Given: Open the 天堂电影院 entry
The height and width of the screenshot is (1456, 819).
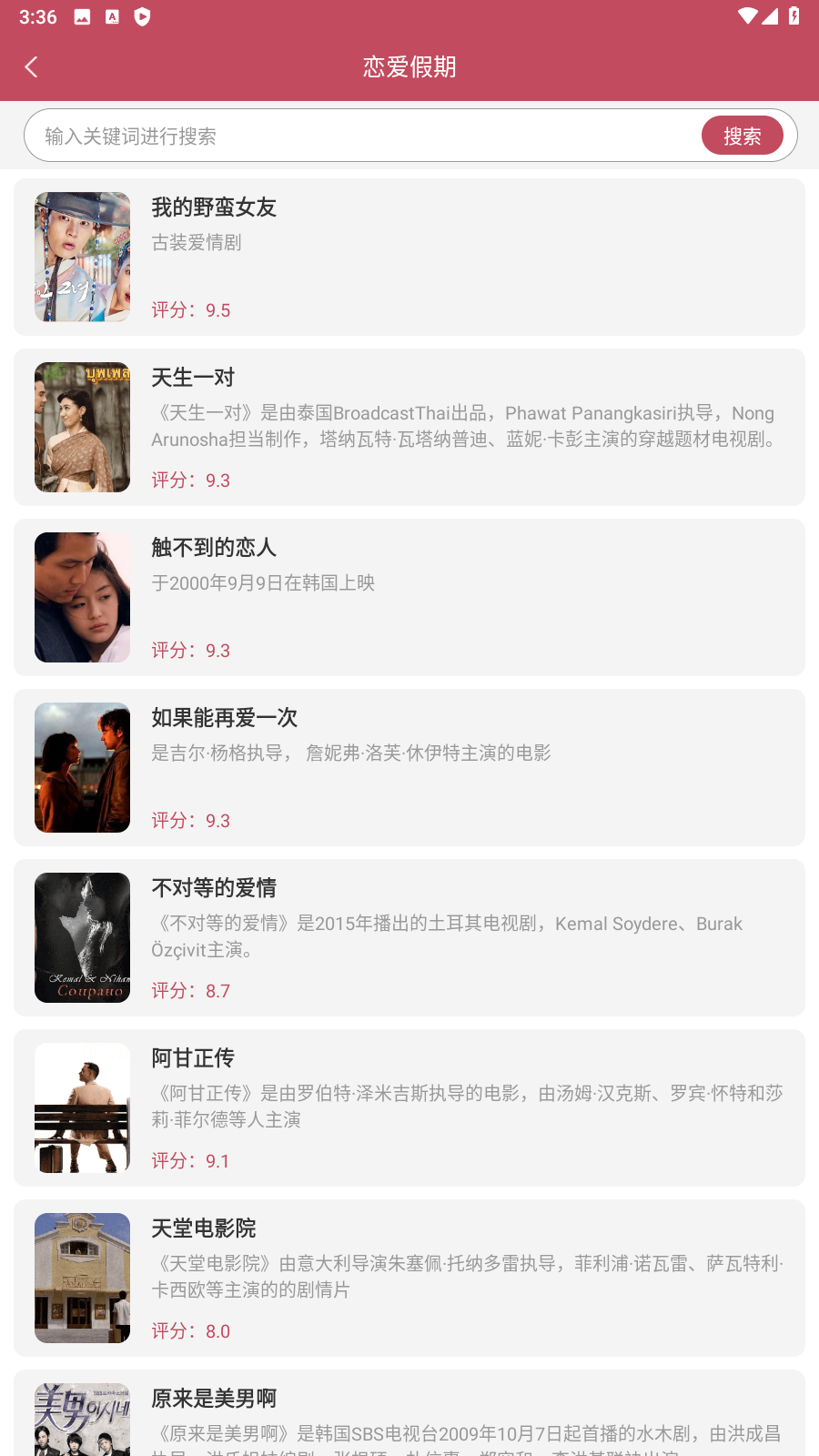Looking at the screenshot, I should tap(409, 1278).
